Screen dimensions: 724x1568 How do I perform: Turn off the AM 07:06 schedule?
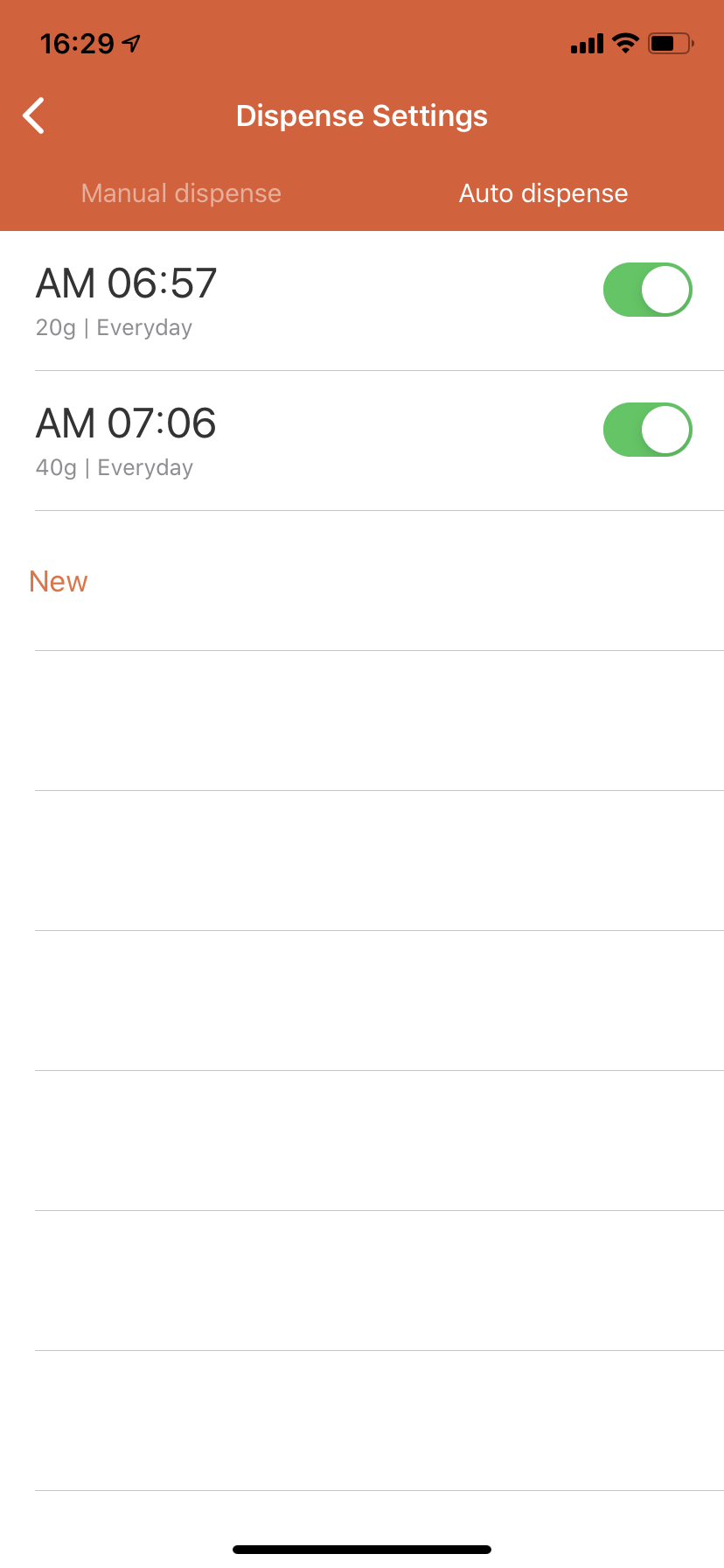tap(647, 430)
